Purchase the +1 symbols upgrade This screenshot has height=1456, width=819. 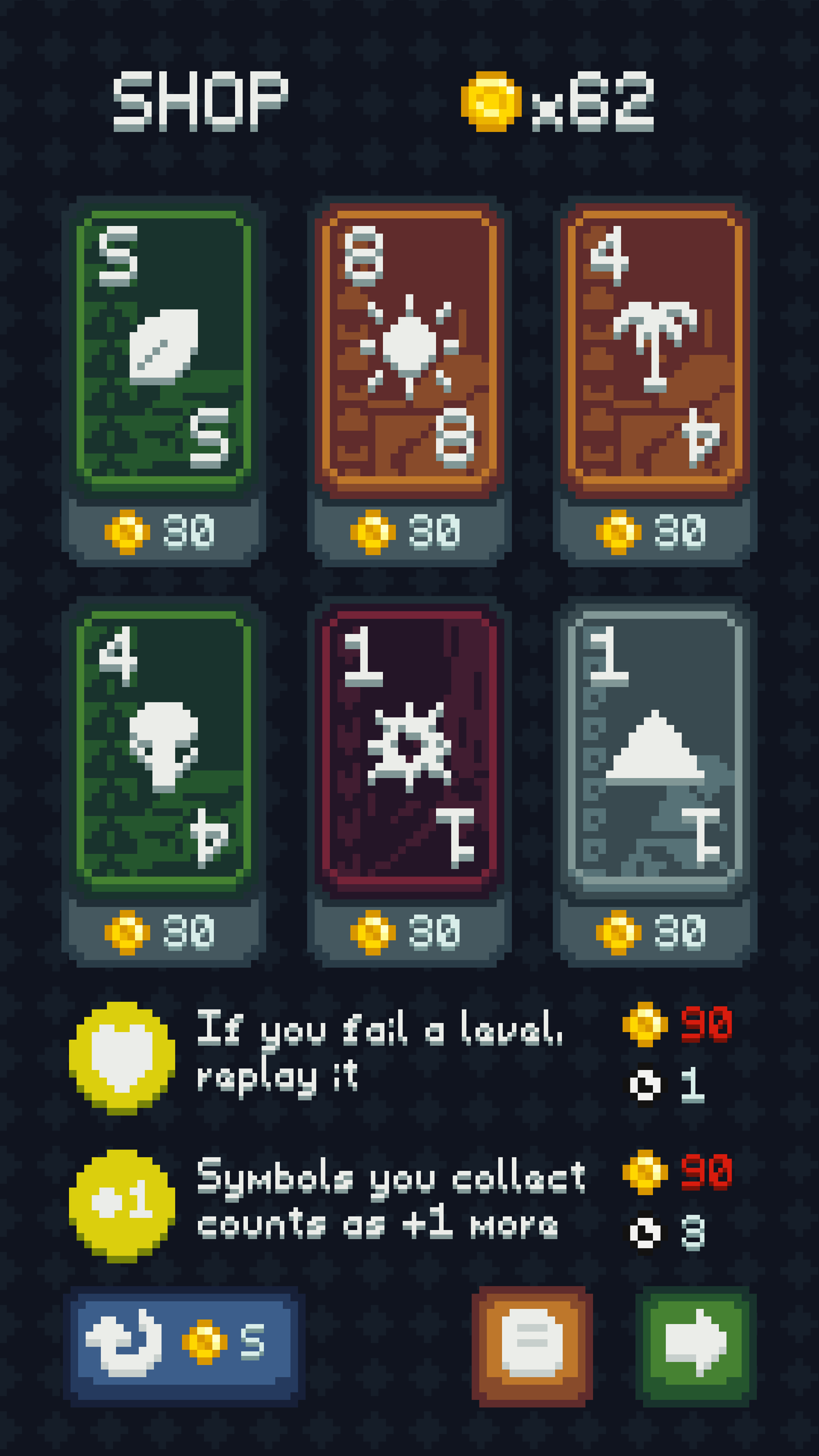pyautogui.click(x=122, y=1206)
